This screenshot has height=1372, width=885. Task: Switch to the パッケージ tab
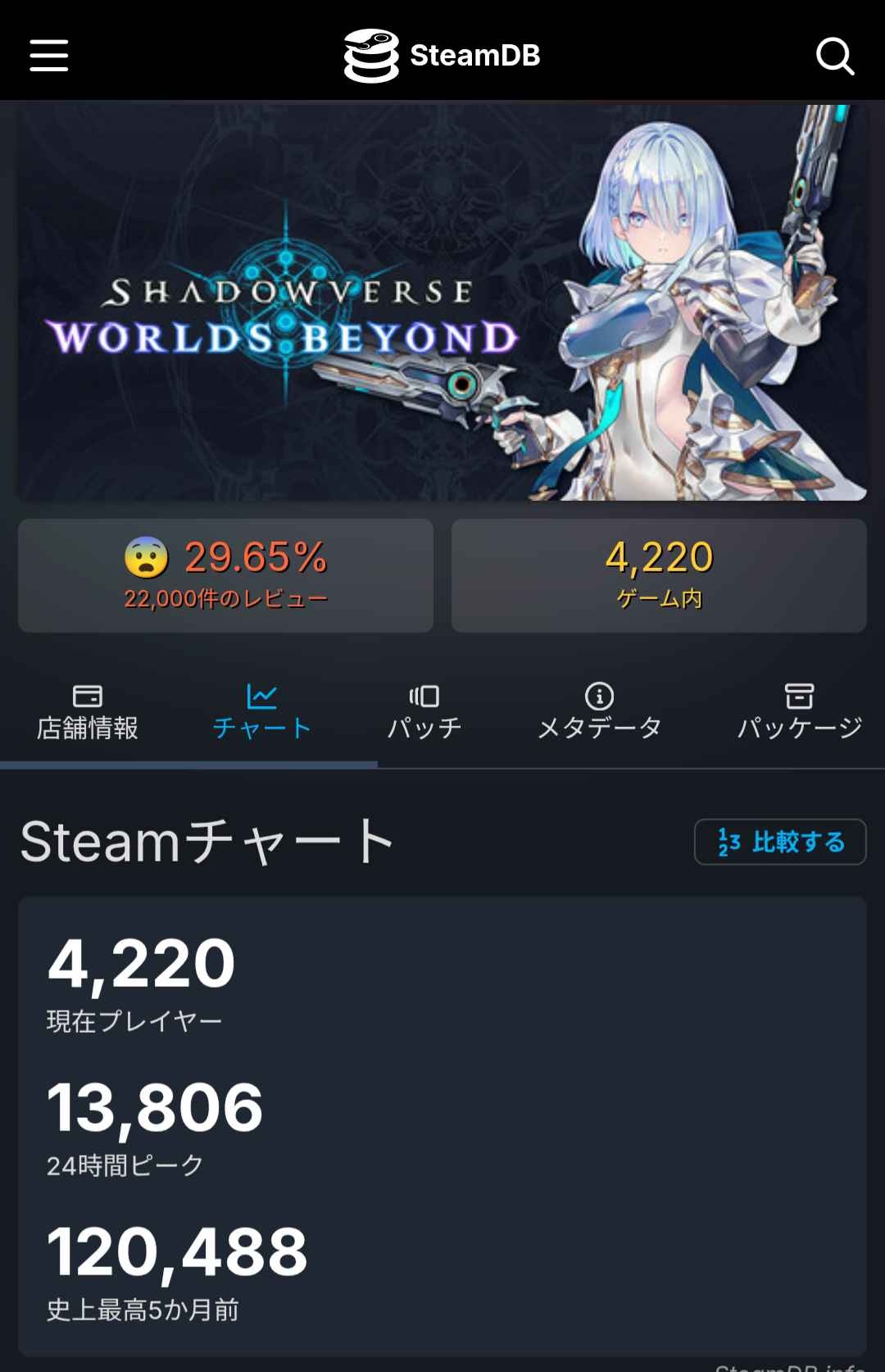pyautogui.click(x=799, y=712)
